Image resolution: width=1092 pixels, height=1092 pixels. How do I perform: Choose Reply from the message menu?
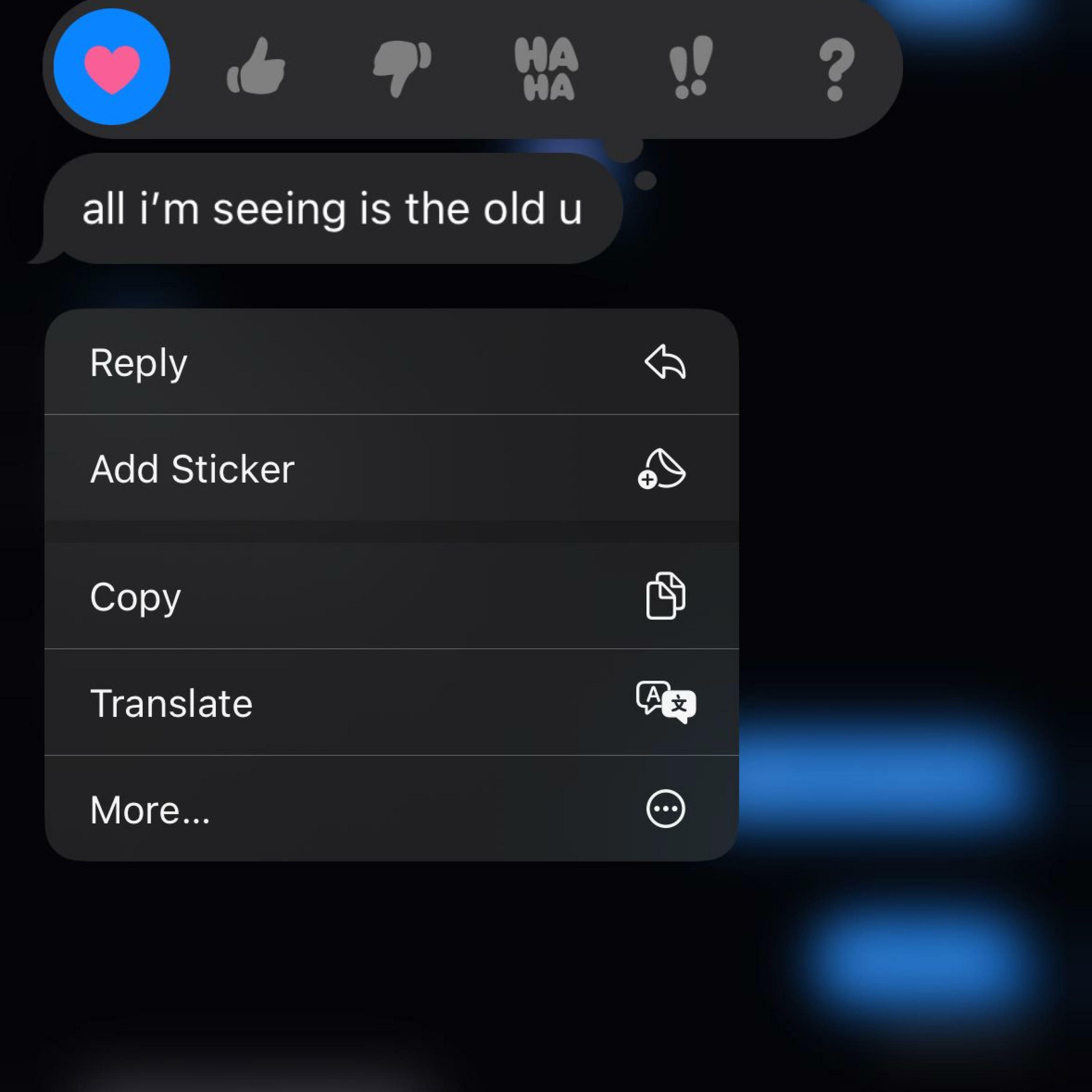point(391,362)
